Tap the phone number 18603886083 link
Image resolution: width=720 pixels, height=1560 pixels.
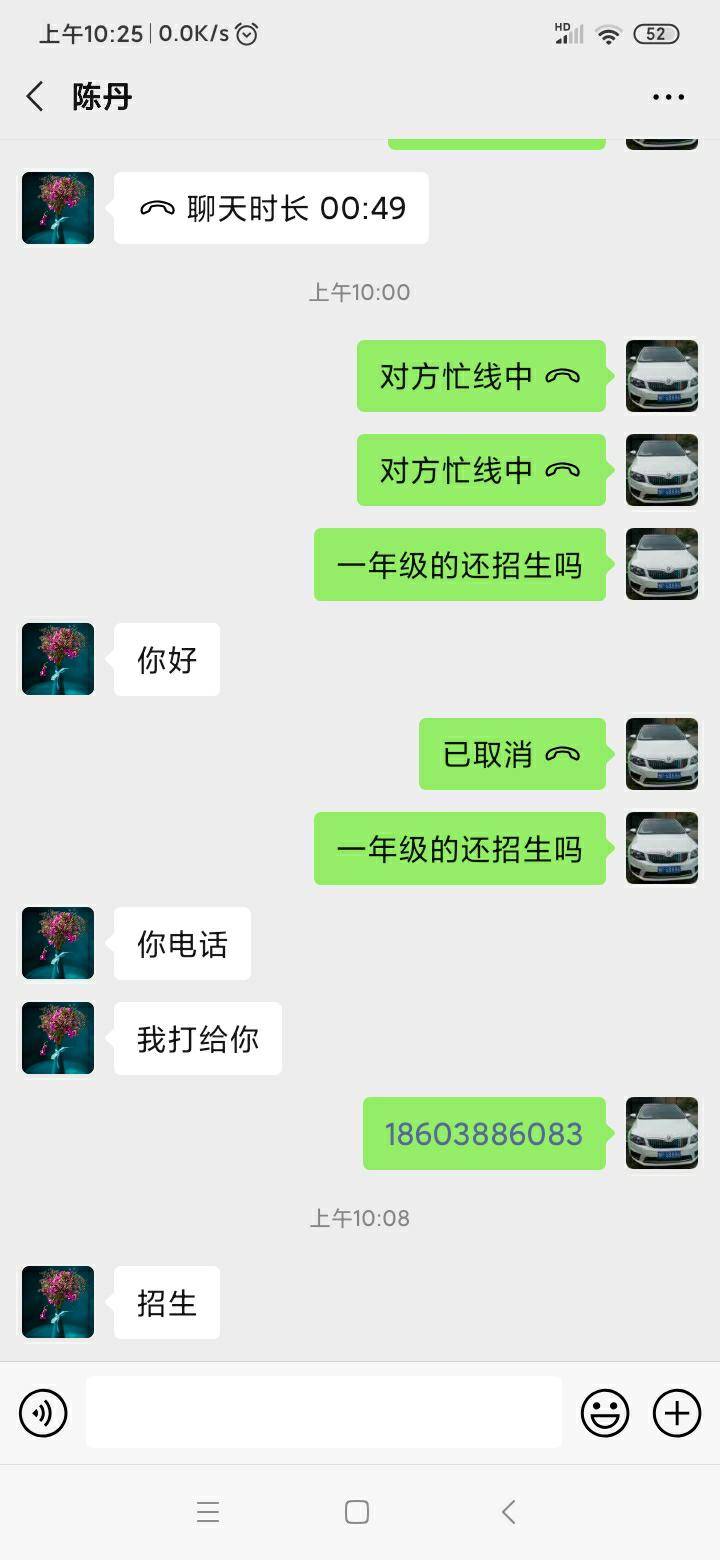[x=484, y=1134]
